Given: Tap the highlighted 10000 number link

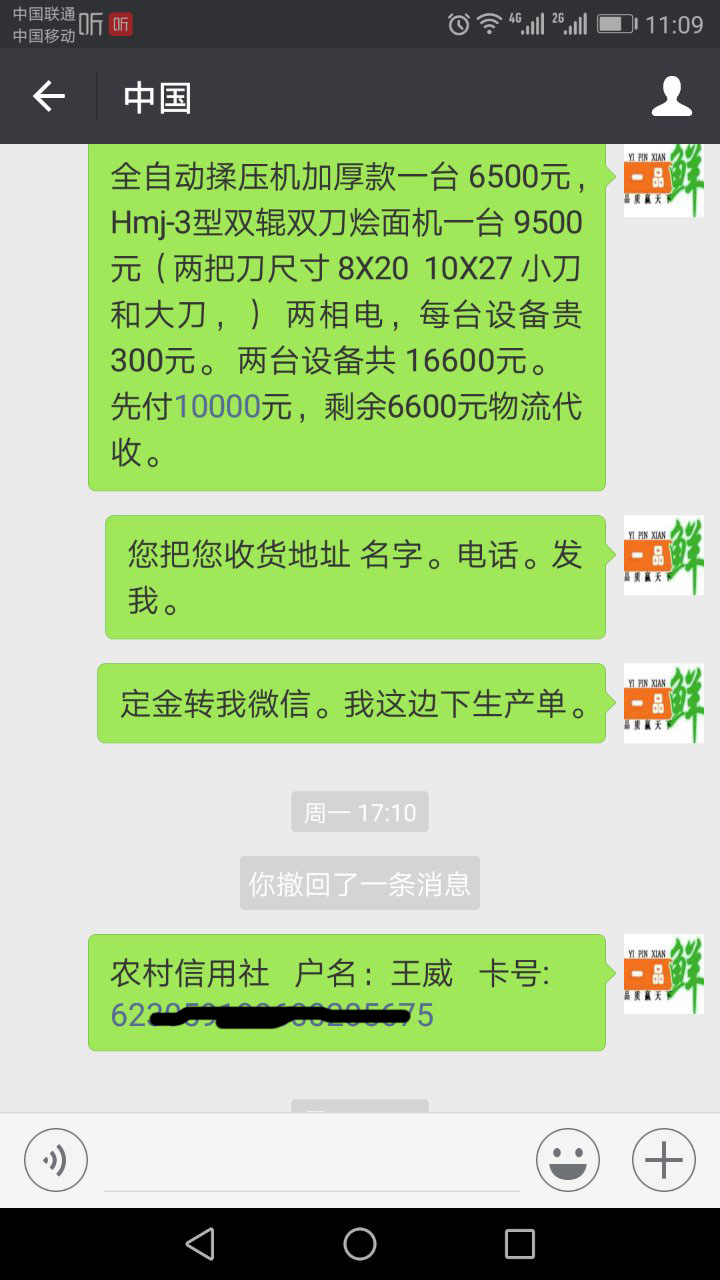Looking at the screenshot, I should click(x=217, y=407).
